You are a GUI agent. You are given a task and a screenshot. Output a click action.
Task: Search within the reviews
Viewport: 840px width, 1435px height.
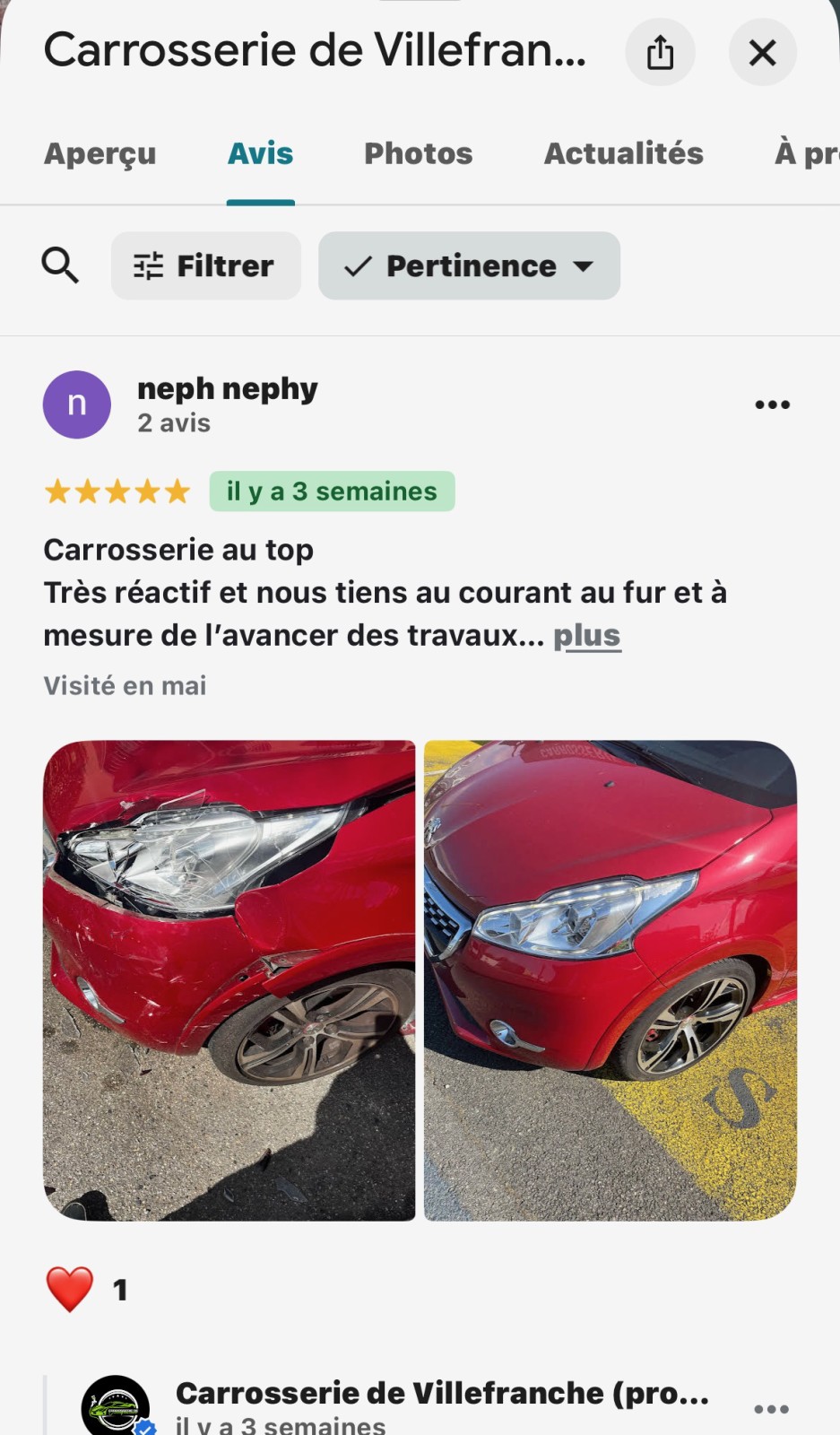point(60,265)
